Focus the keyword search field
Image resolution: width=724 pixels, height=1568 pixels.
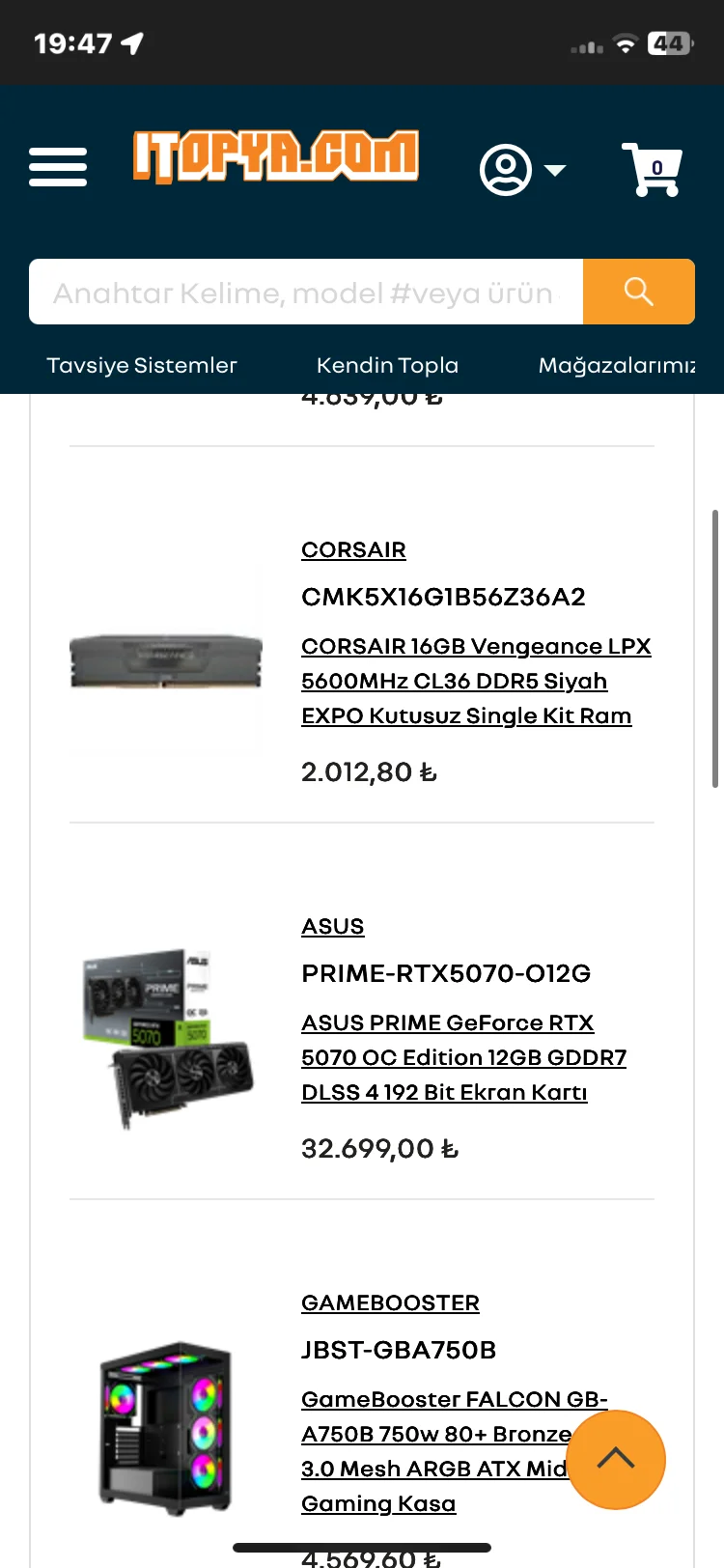(305, 293)
